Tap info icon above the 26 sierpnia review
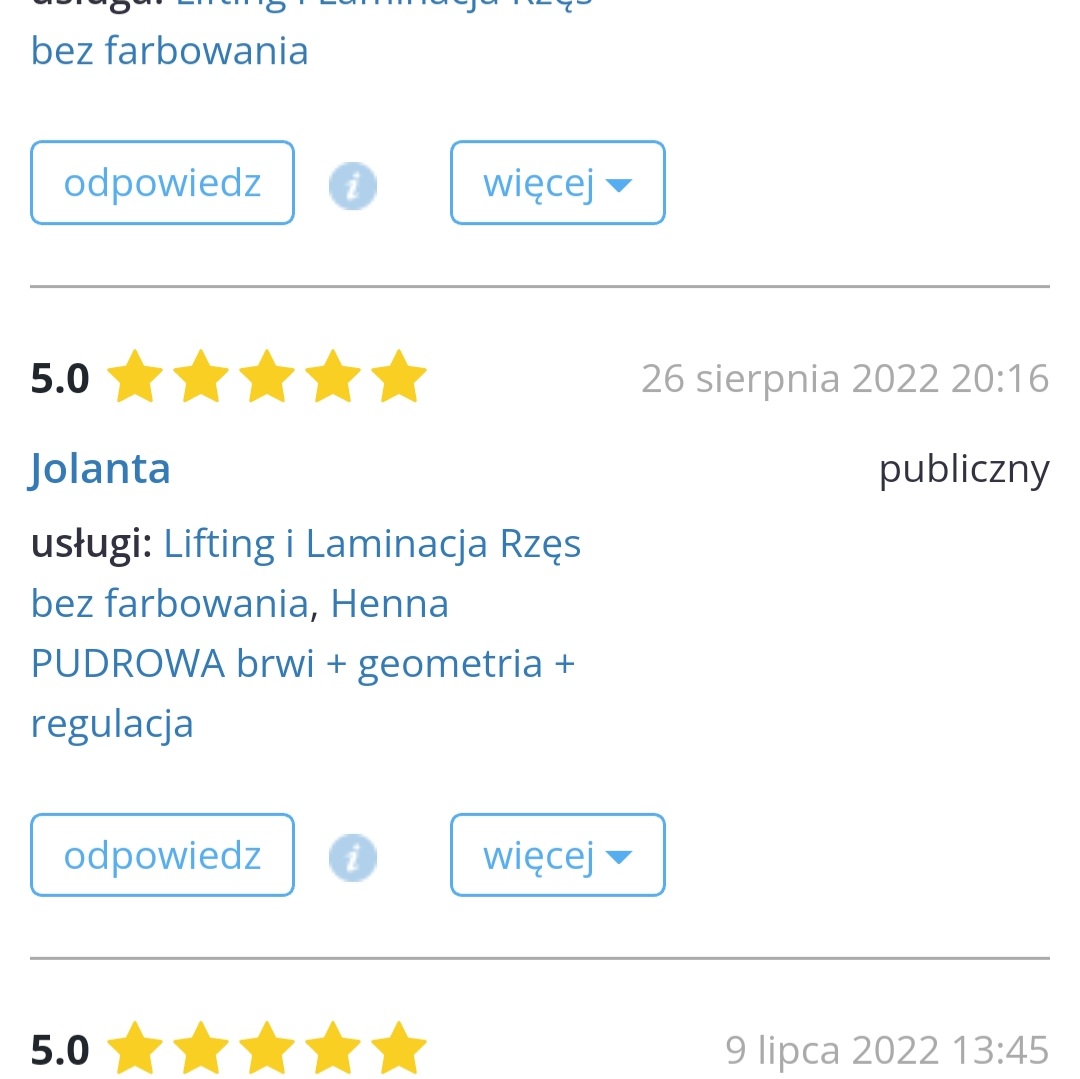 (x=353, y=186)
